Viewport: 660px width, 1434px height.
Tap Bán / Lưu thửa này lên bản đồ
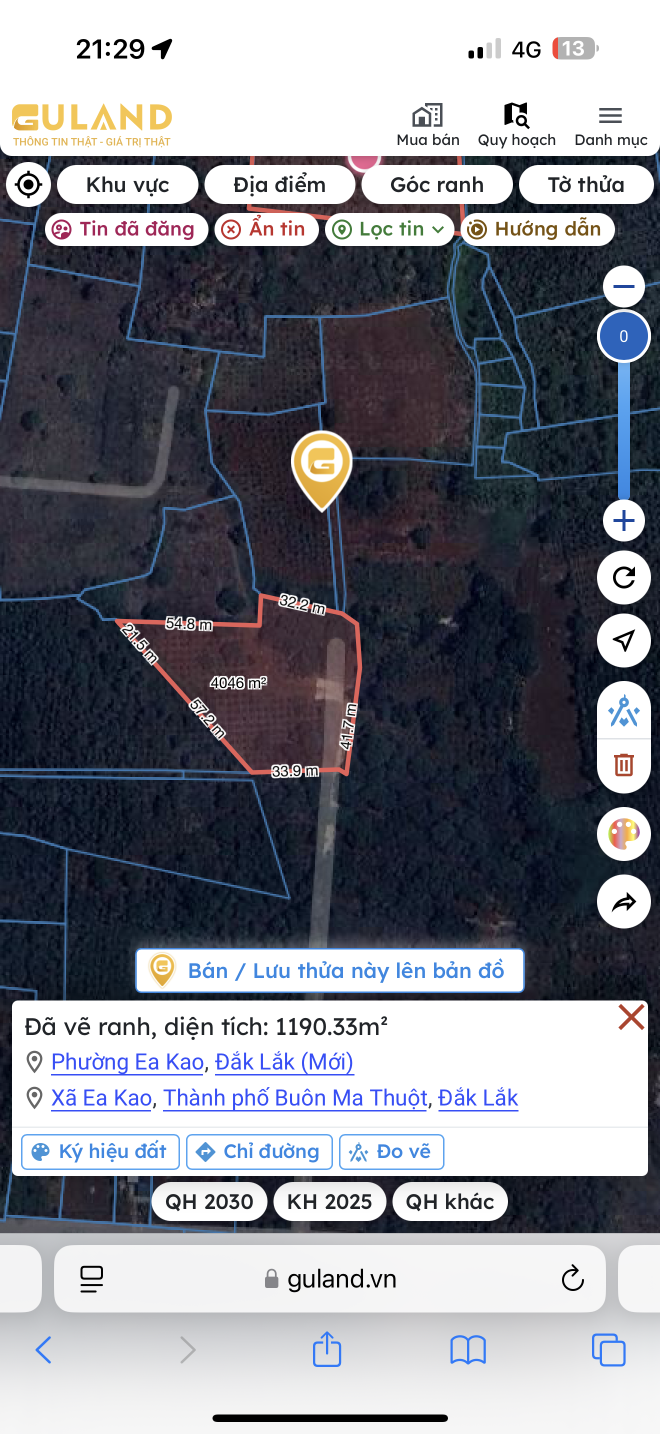pyautogui.click(x=329, y=970)
